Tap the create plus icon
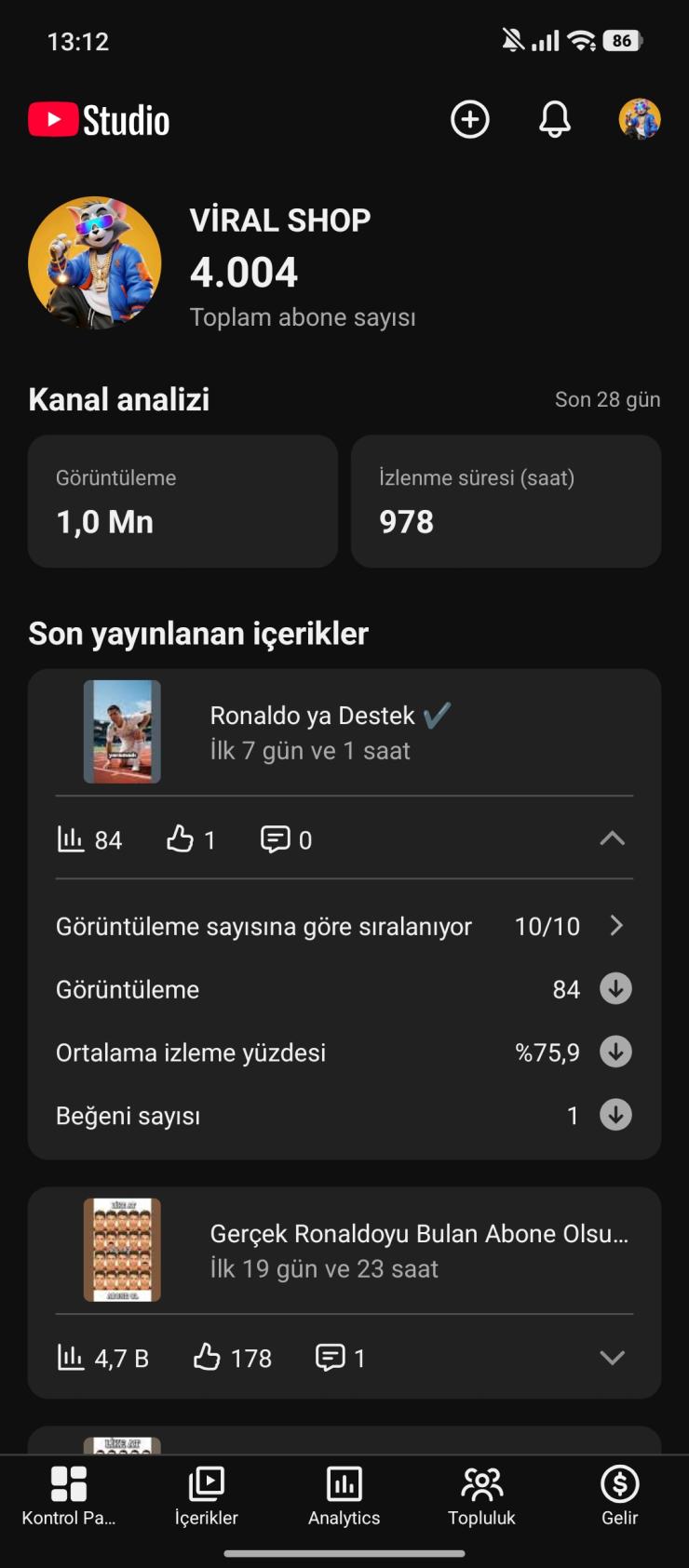The height and width of the screenshot is (1568, 689). (x=470, y=120)
